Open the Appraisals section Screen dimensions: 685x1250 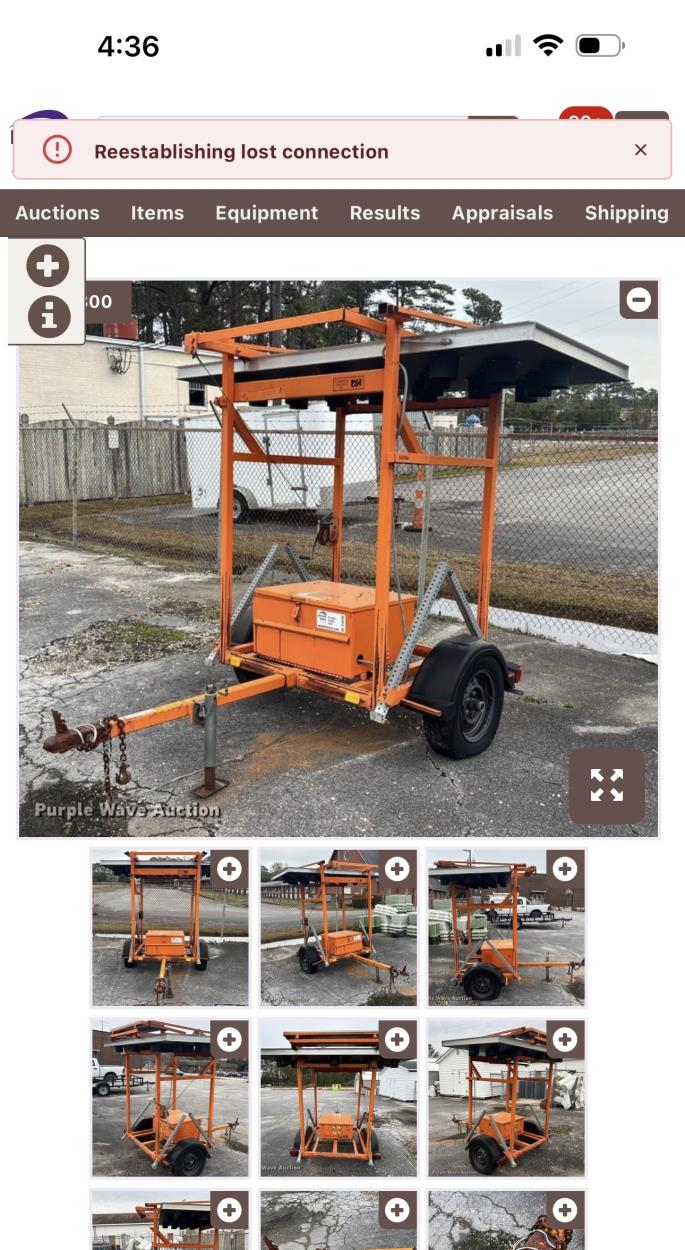point(502,213)
